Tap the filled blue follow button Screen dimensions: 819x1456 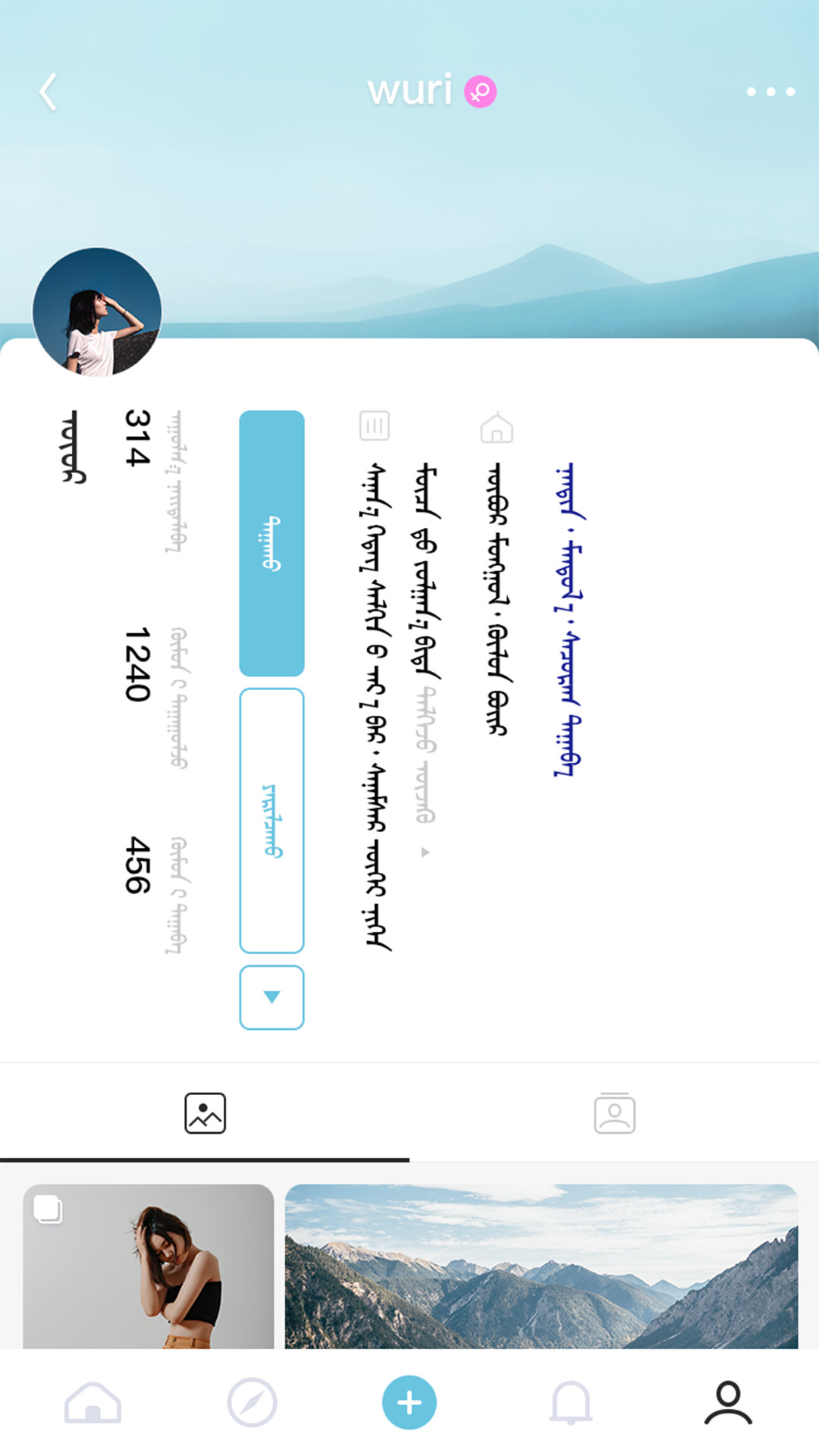[x=271, y=543]
